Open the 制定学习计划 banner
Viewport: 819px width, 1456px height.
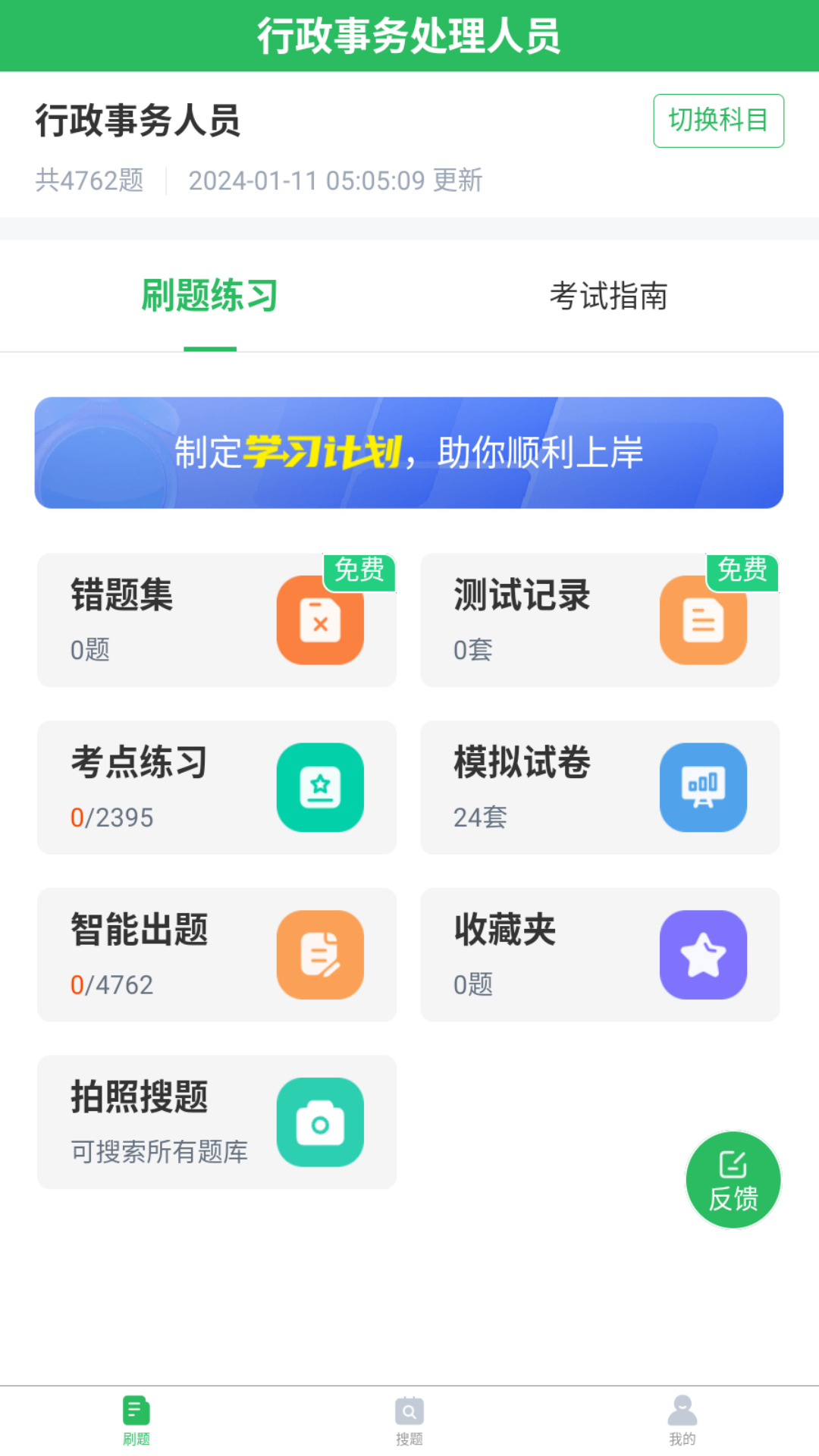coord(409,451)
